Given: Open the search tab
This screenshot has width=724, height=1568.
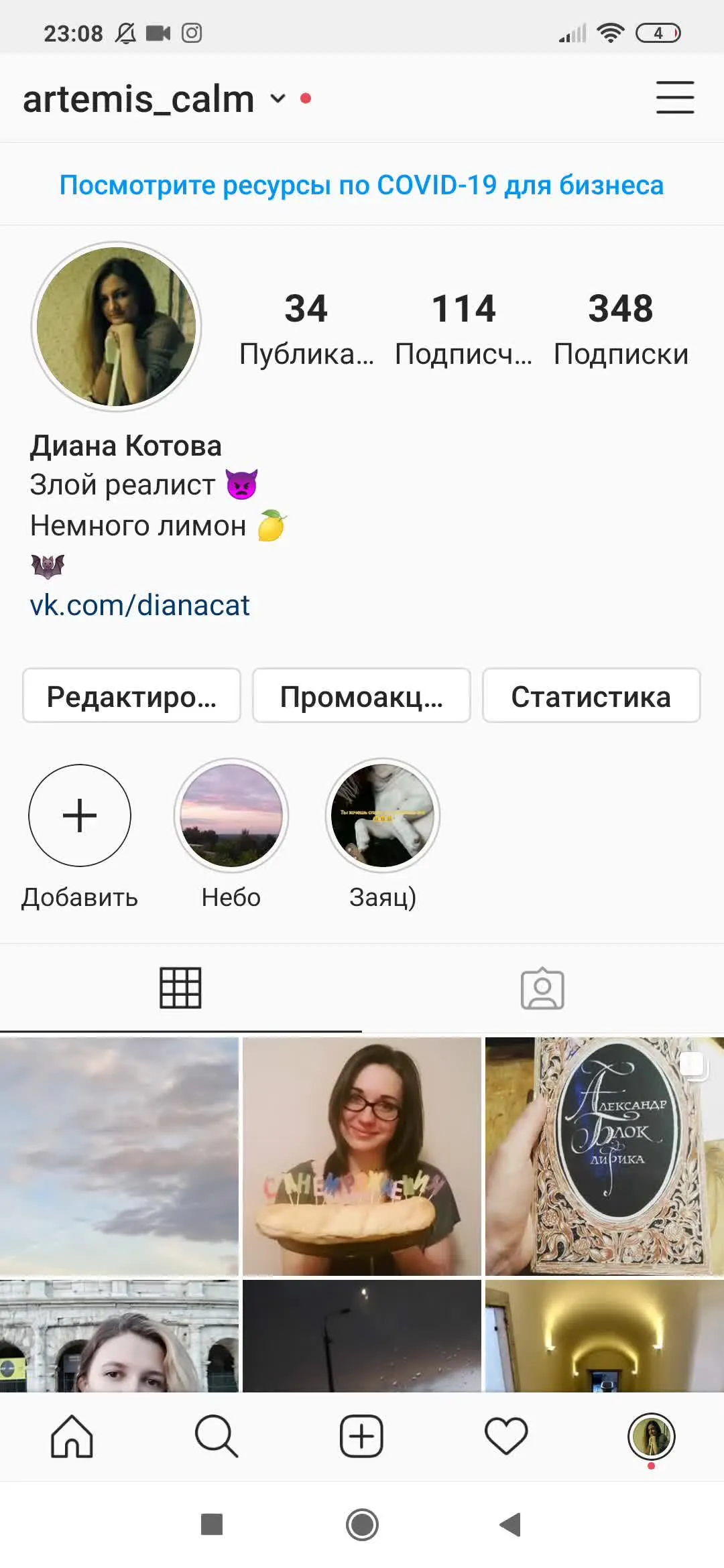Looking at the screenshot, I should (x=217, y=1436).
